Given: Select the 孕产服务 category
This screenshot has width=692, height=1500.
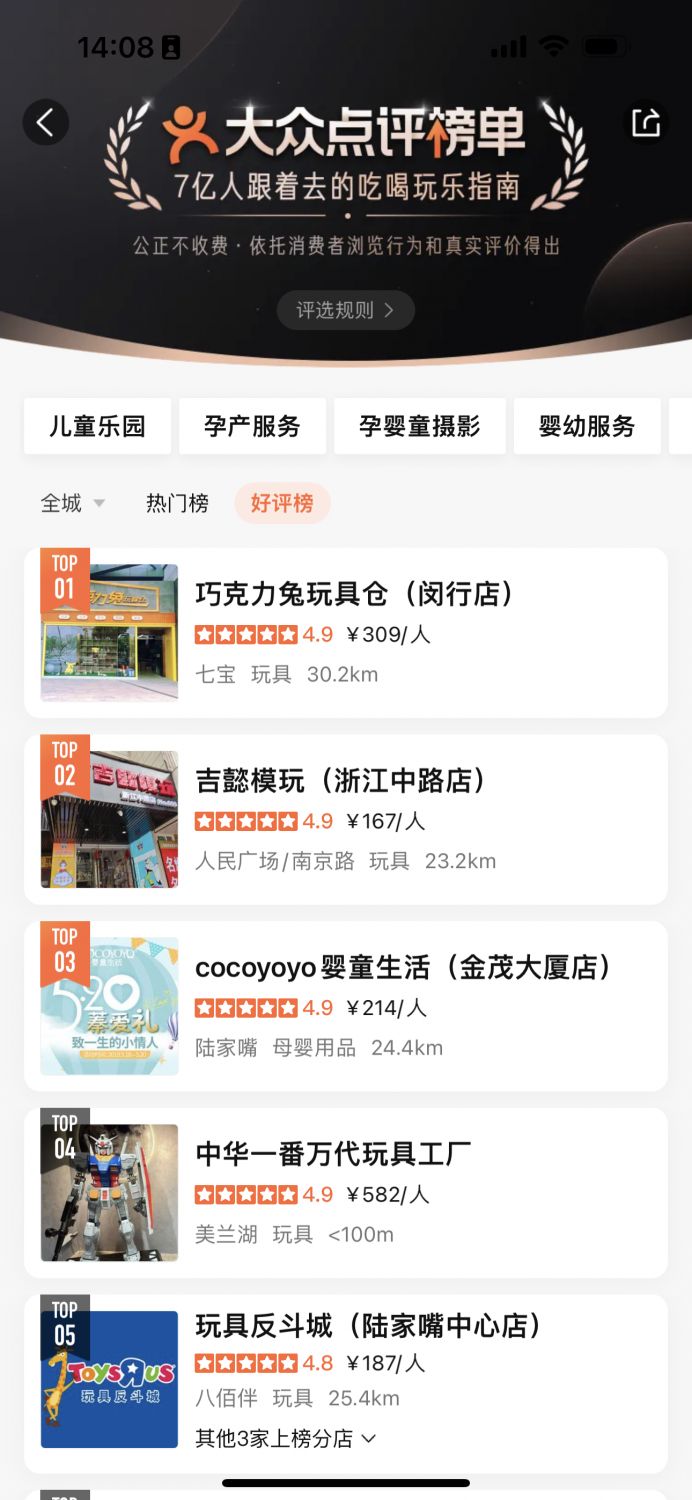Looking at the screenshot, I should 253,426.
